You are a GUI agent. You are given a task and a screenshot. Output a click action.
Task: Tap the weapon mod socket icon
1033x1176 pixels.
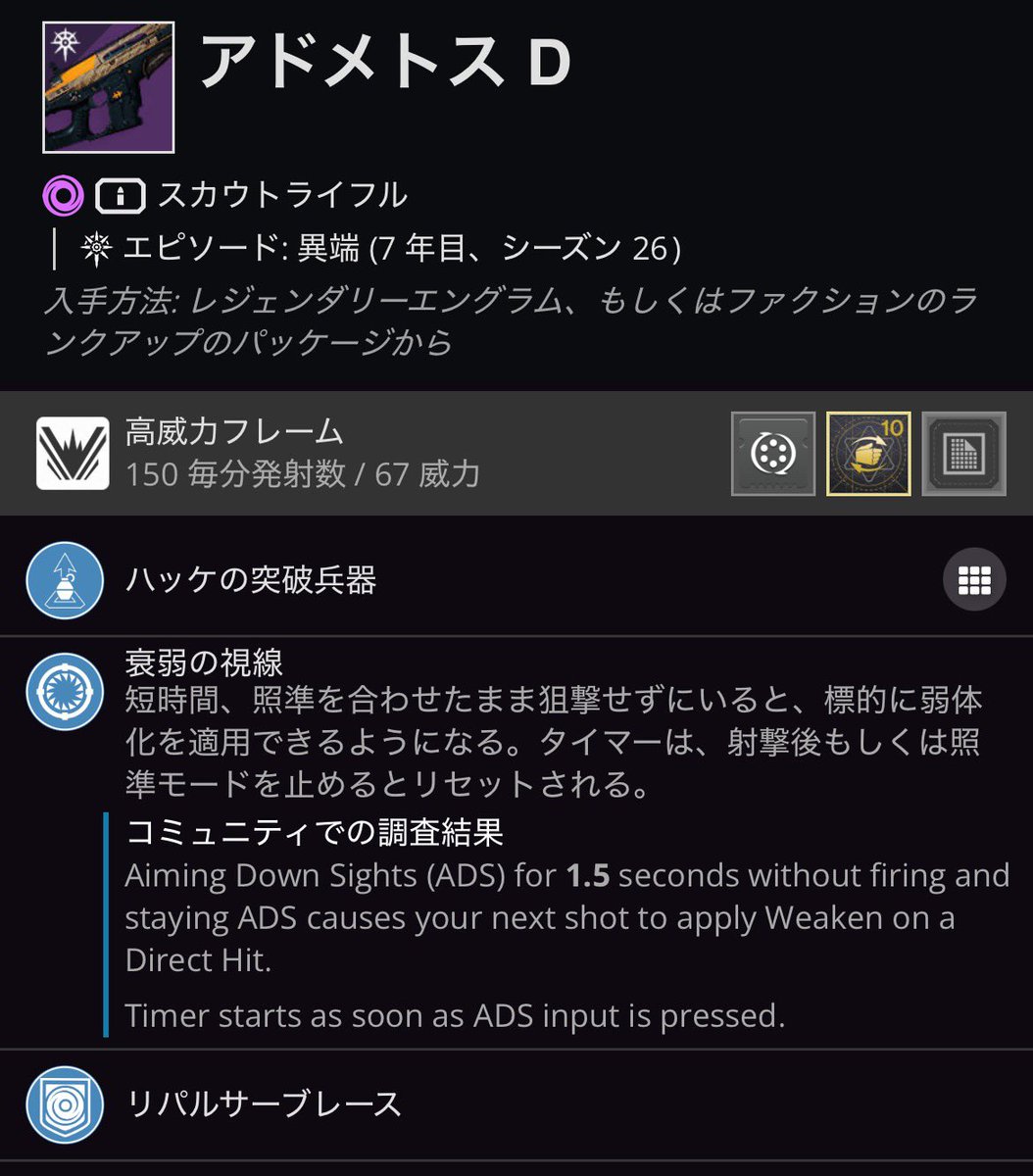point(963,453)
